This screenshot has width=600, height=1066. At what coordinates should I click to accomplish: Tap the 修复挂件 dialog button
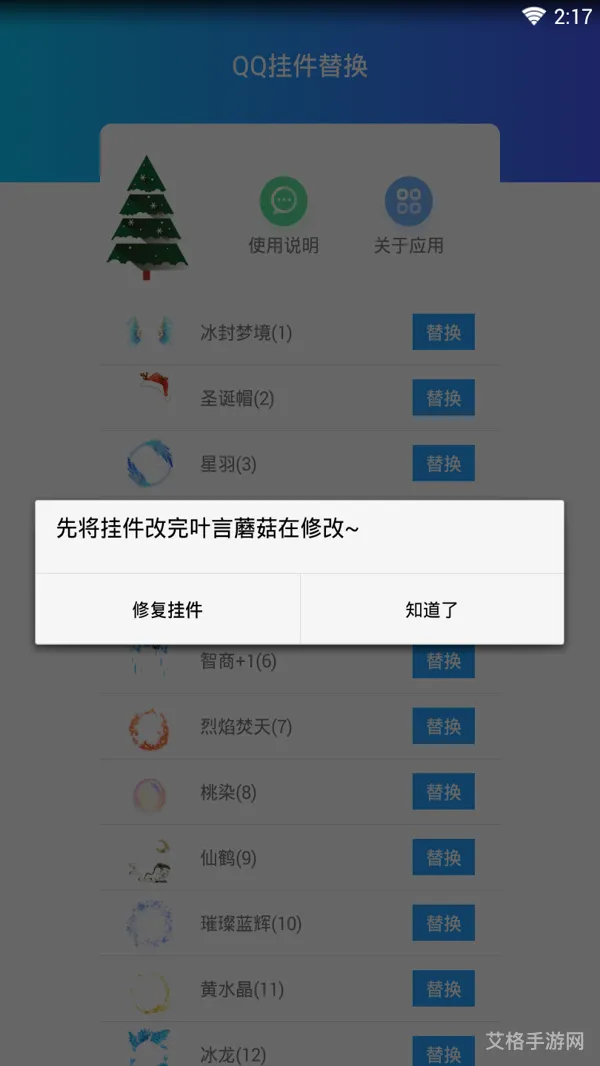pos(167,609)
